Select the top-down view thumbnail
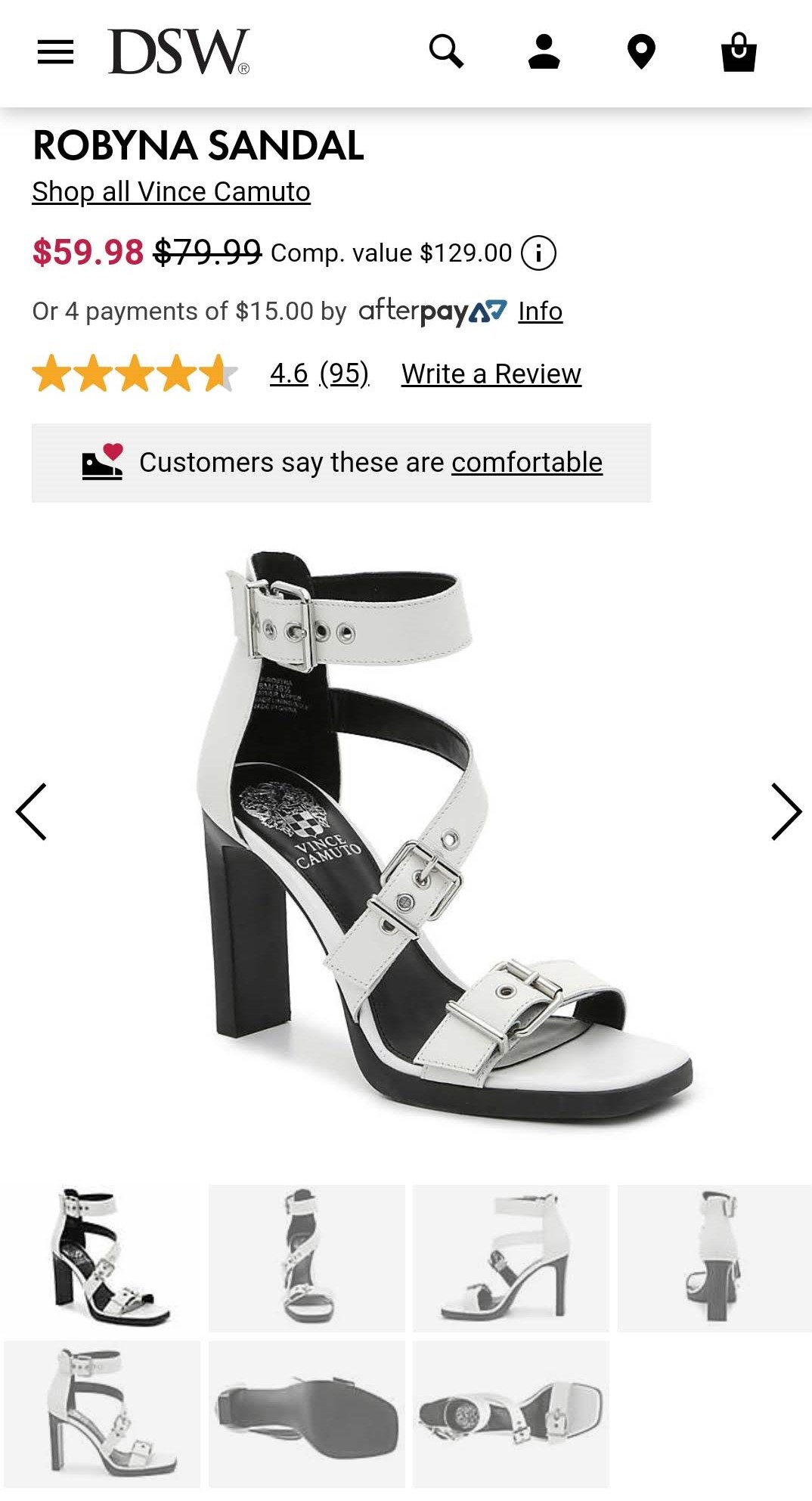Image resolution: width=812 pixels, height=1501 pixels. point(510,1414)
